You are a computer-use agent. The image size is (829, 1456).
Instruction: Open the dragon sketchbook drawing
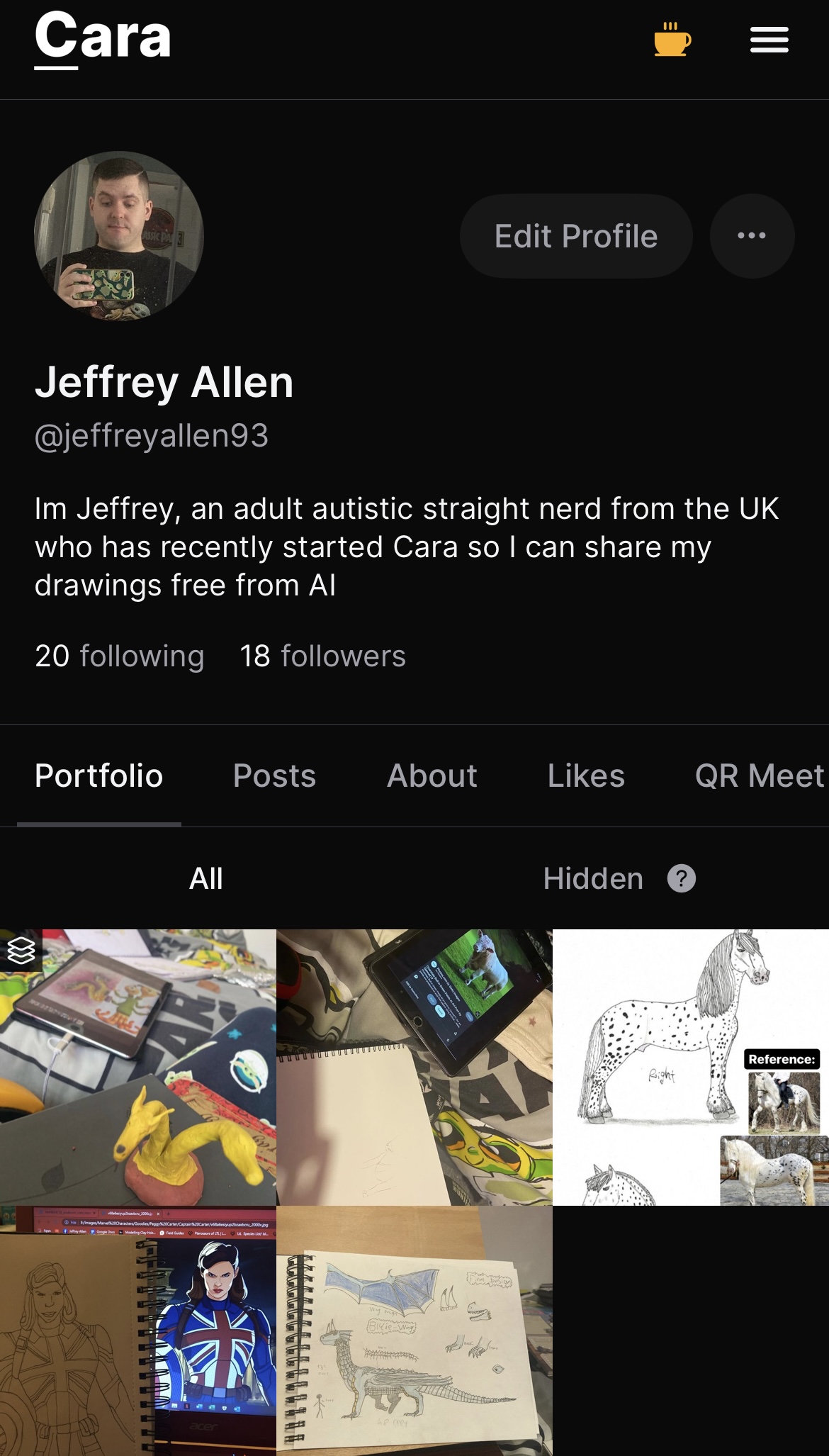point(414,1331)
